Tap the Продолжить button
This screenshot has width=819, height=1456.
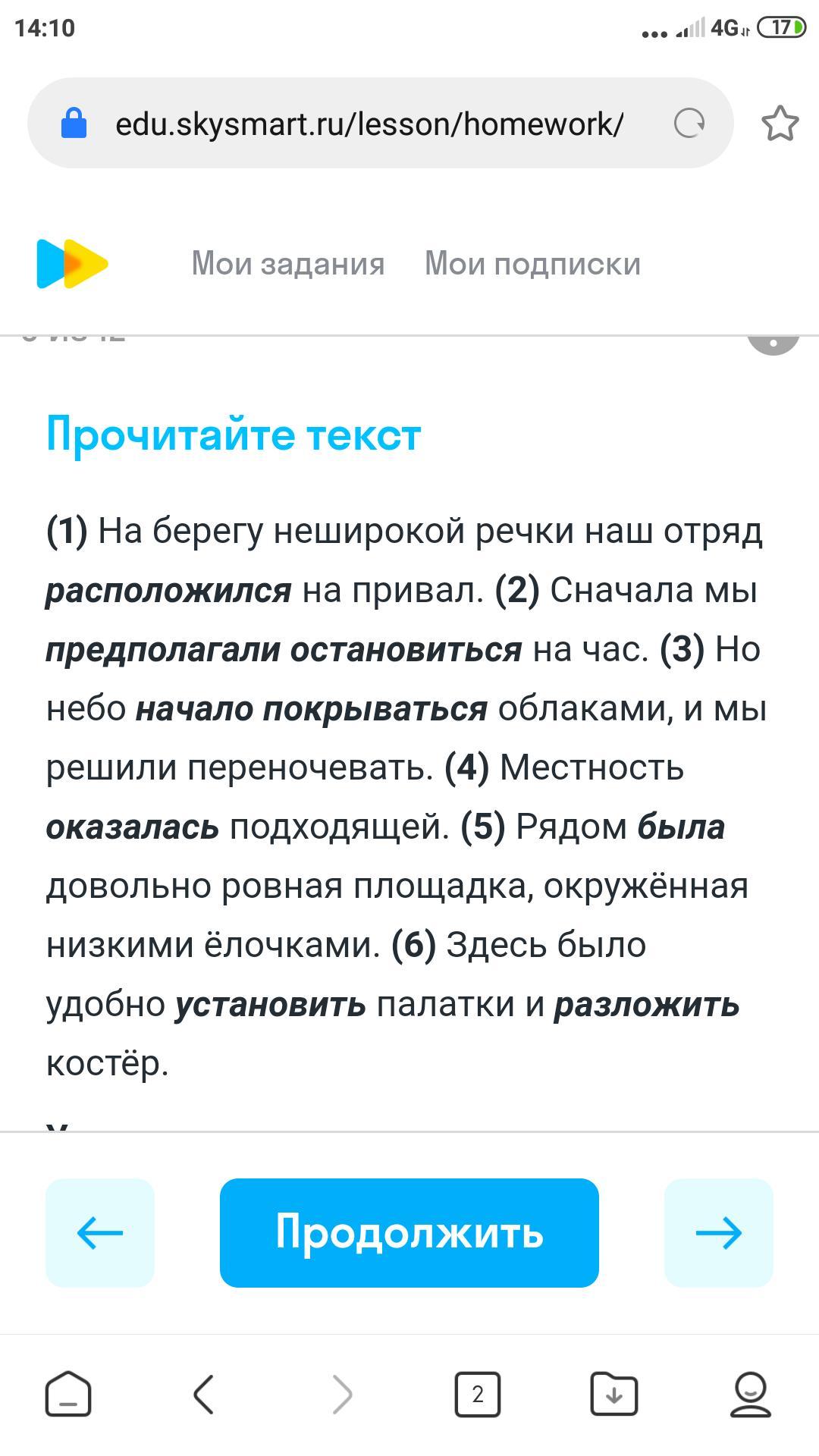409,1232
